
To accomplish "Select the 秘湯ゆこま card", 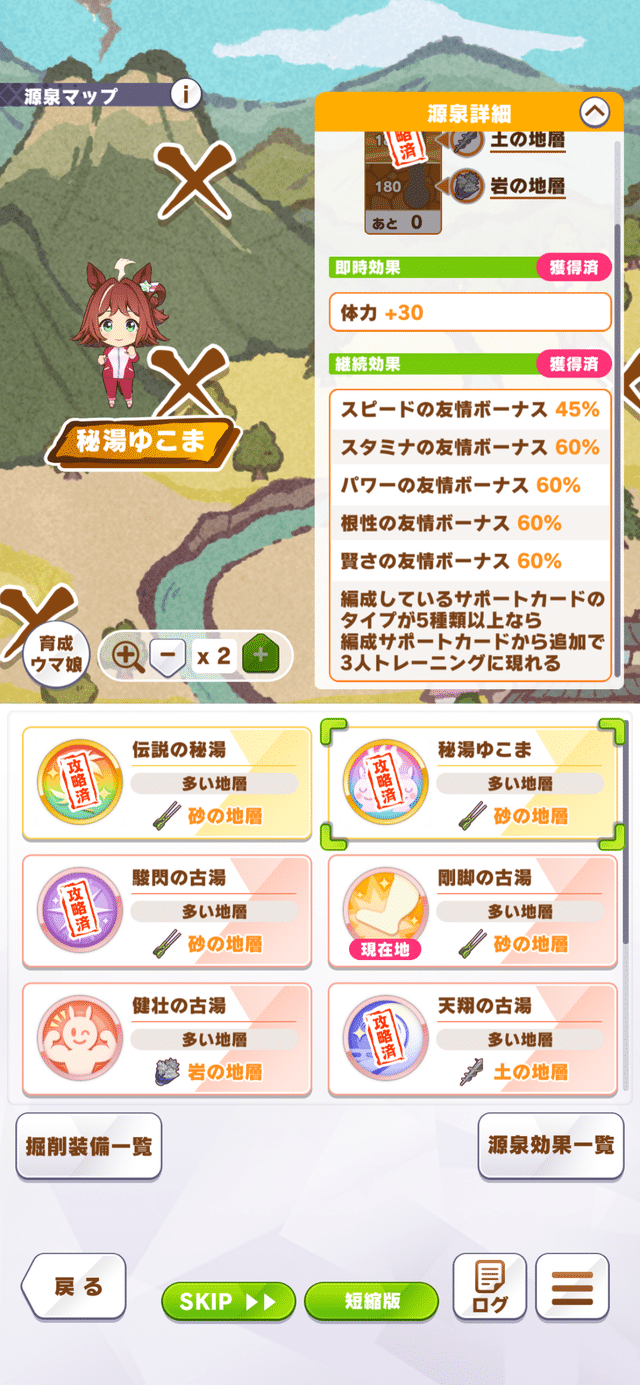I will [x=472, y=783].
